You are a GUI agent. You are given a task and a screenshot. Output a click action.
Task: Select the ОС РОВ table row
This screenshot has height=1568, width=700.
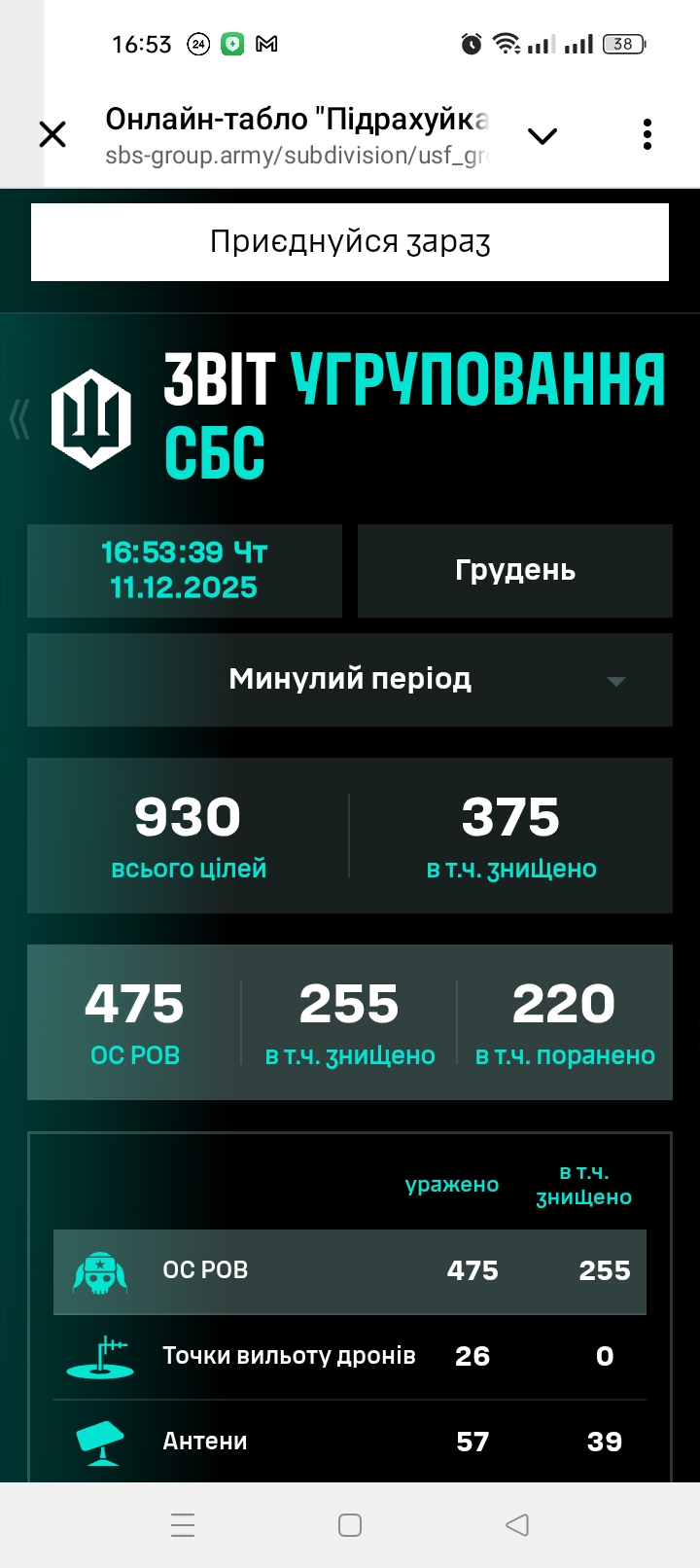pos(350,1270)
